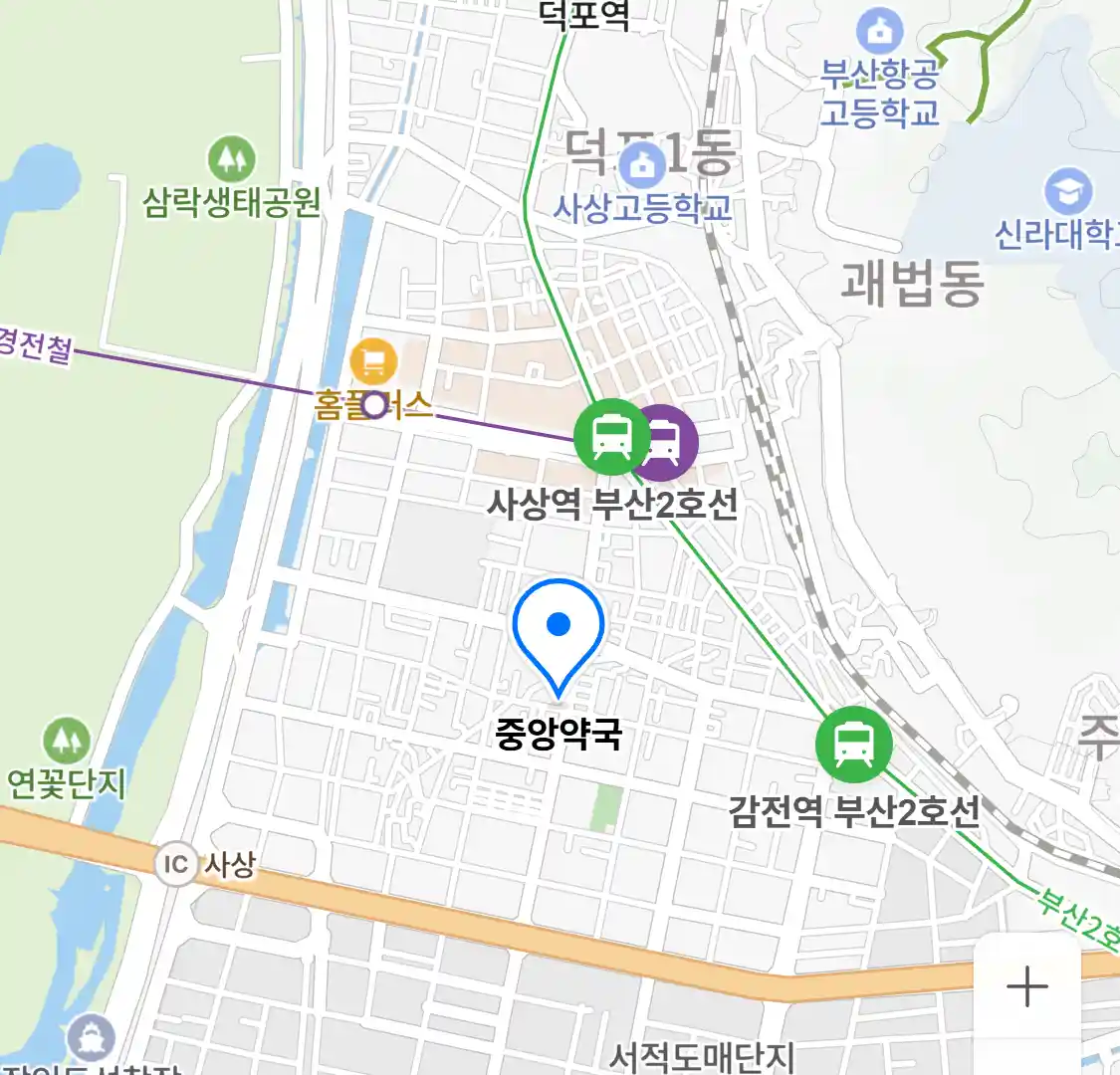Viewport: 1120px width, 1075px height.
Task: Select the 부산항공고등학교 school marker
Action: 880,34
